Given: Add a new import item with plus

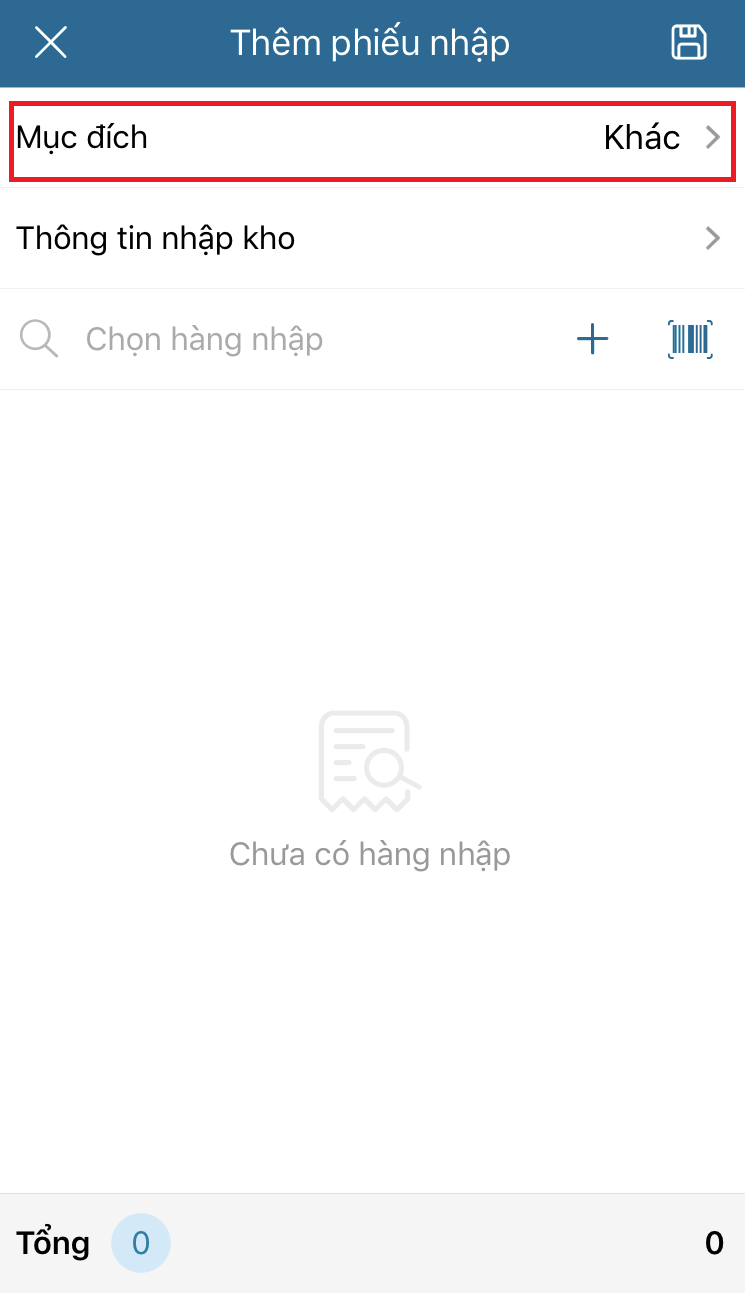Looking at the screenshot, I should click(x=593, y=340).
